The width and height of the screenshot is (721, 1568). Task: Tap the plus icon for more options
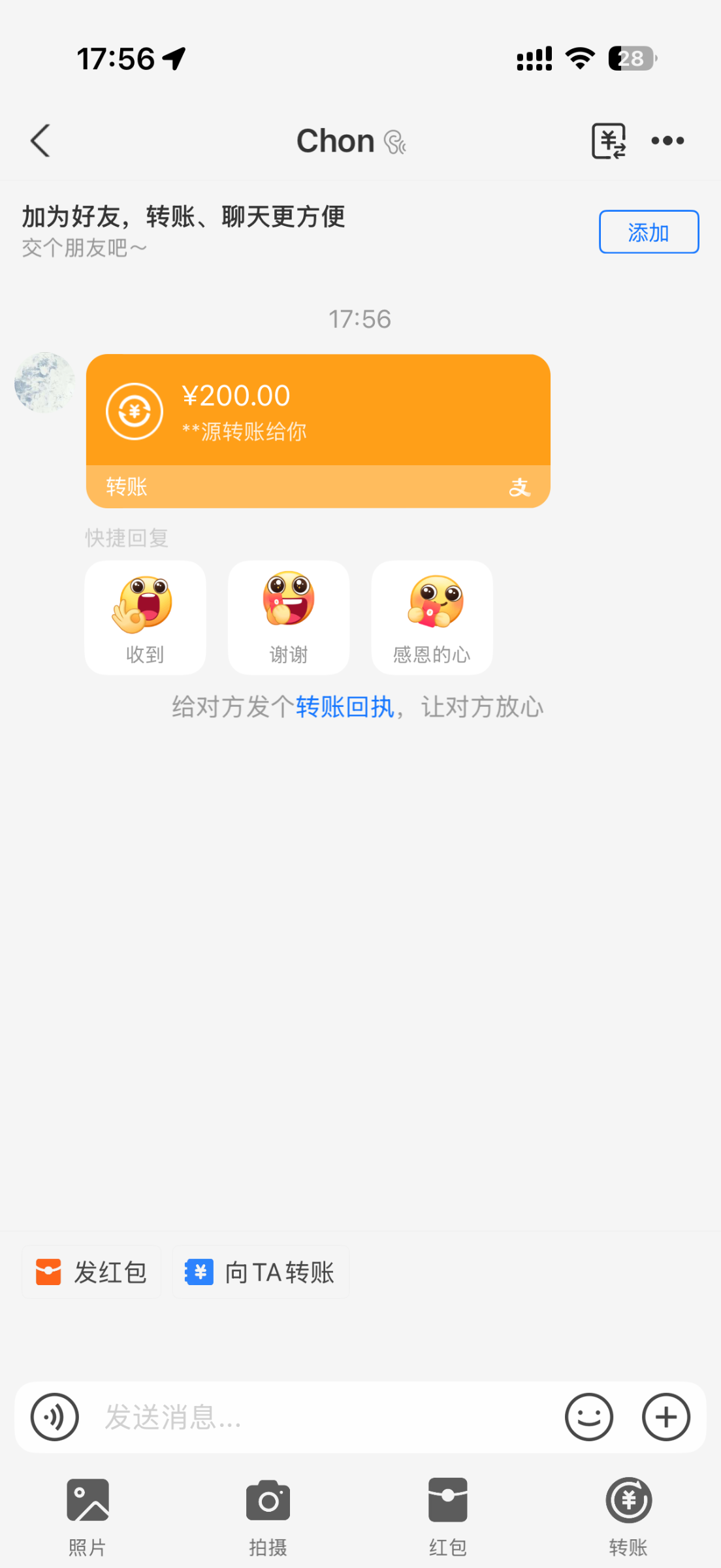click(x=665, y=1417)
